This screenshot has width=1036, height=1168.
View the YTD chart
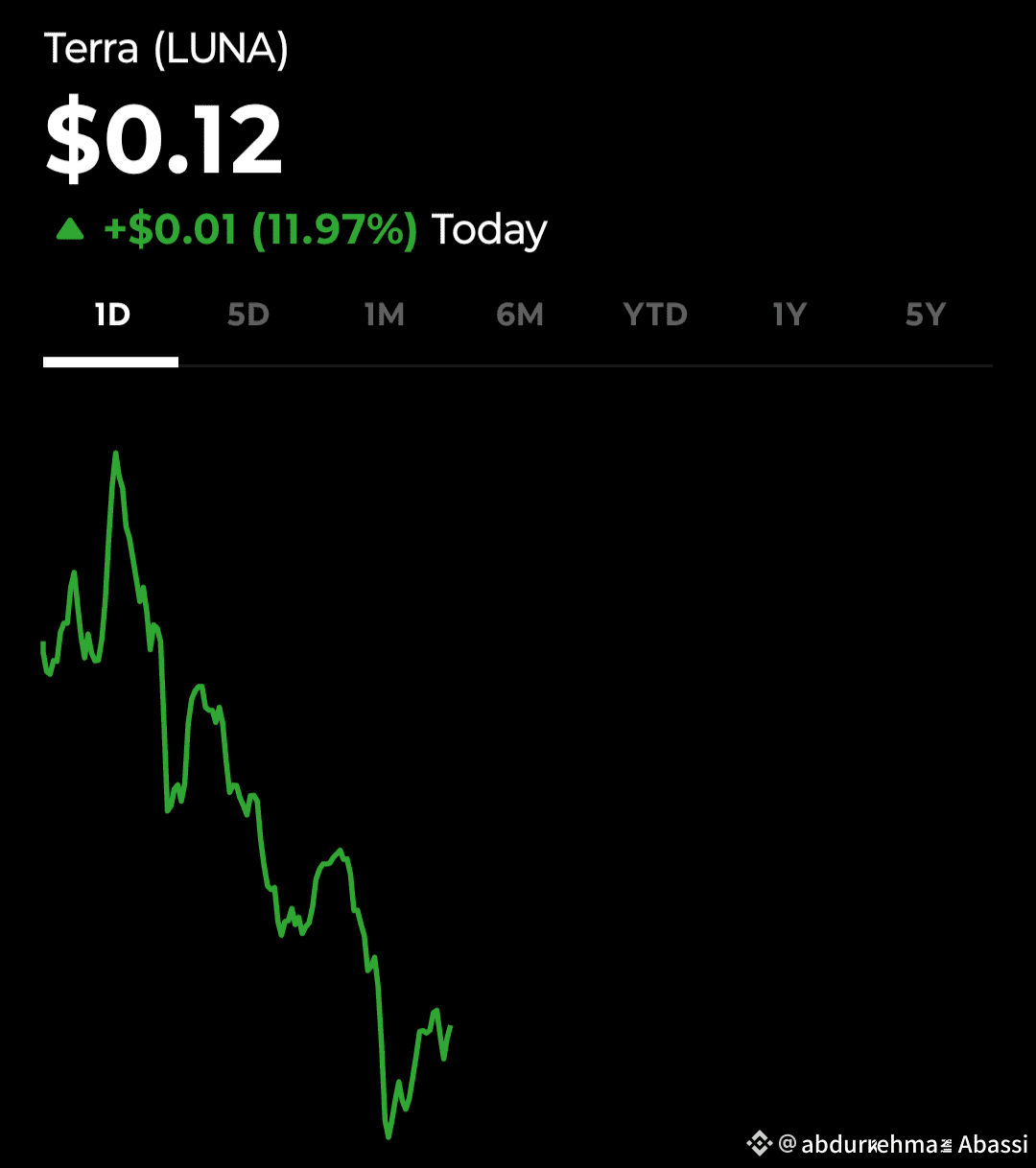click(655, 315)
